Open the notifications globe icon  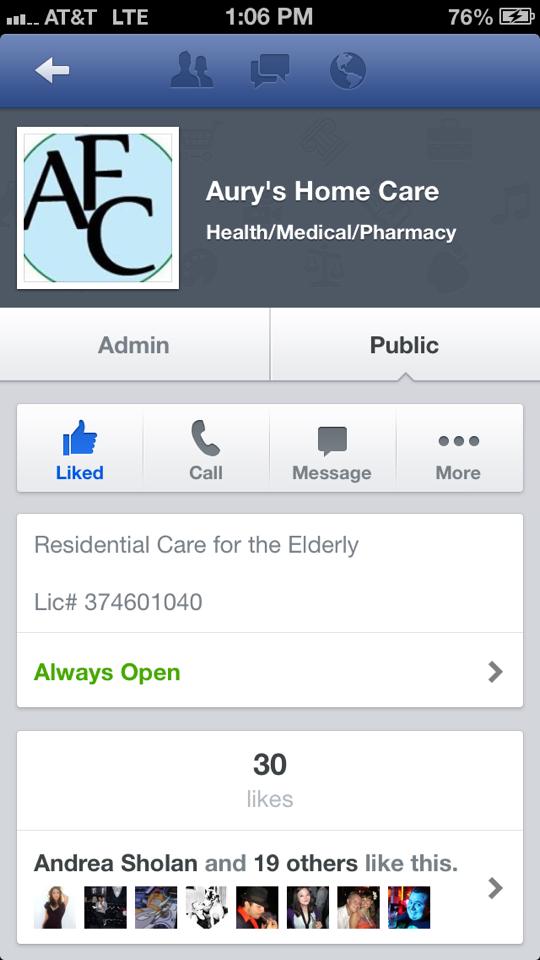tap(348, 70)
